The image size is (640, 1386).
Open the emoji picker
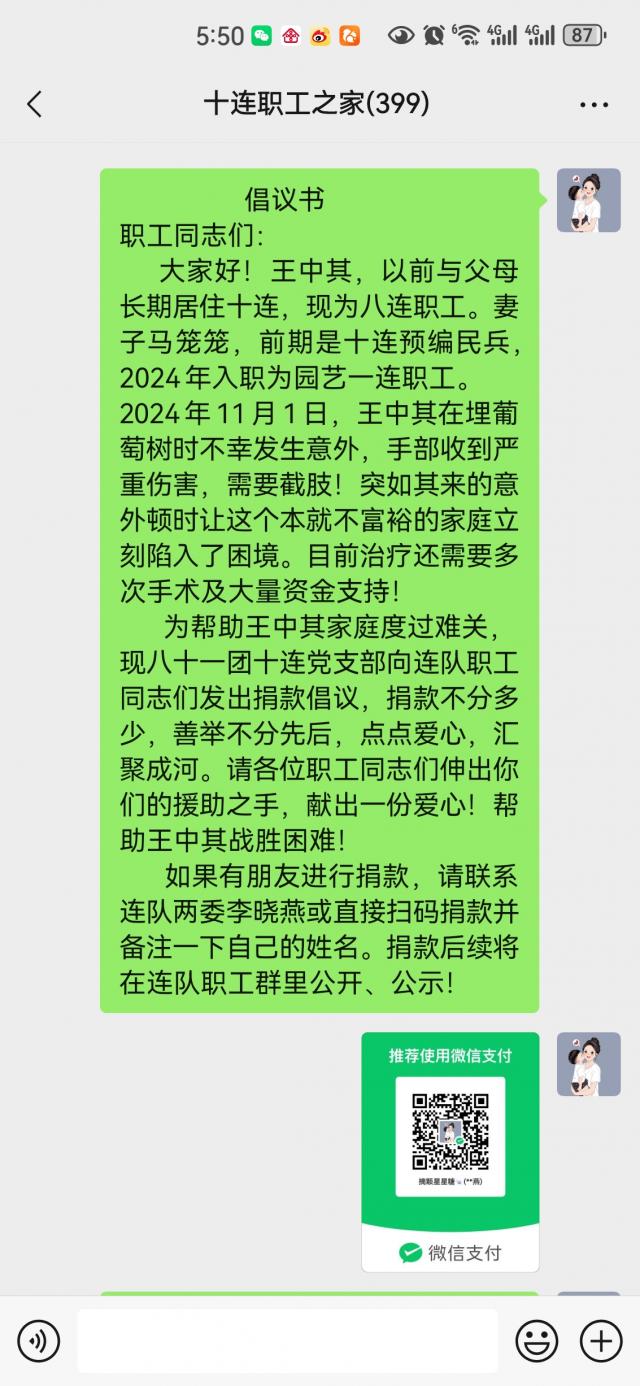tap(537, 1340)
